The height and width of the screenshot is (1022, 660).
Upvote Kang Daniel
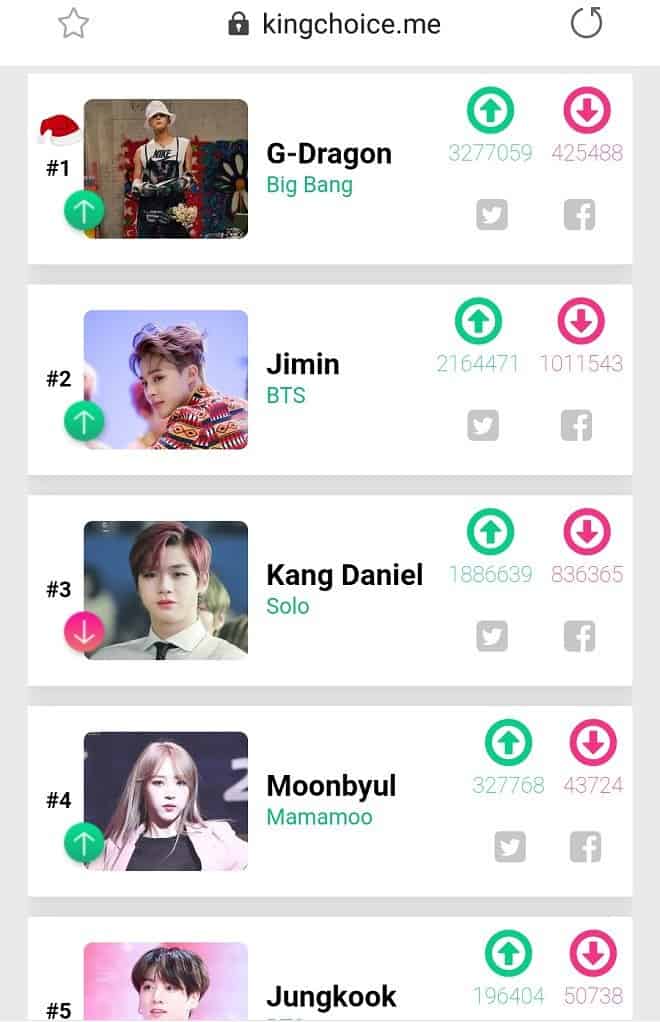(x=490, y=532)
